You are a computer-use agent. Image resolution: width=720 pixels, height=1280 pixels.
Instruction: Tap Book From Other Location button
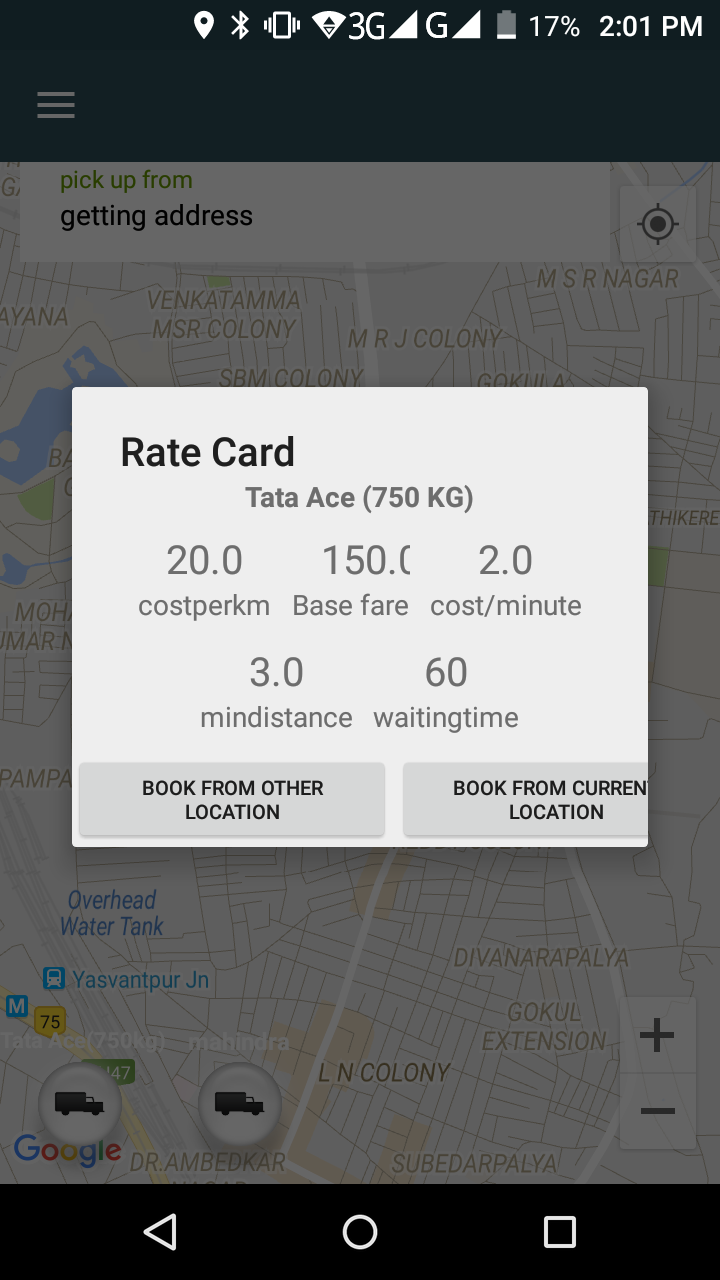(x=232, y=799)
